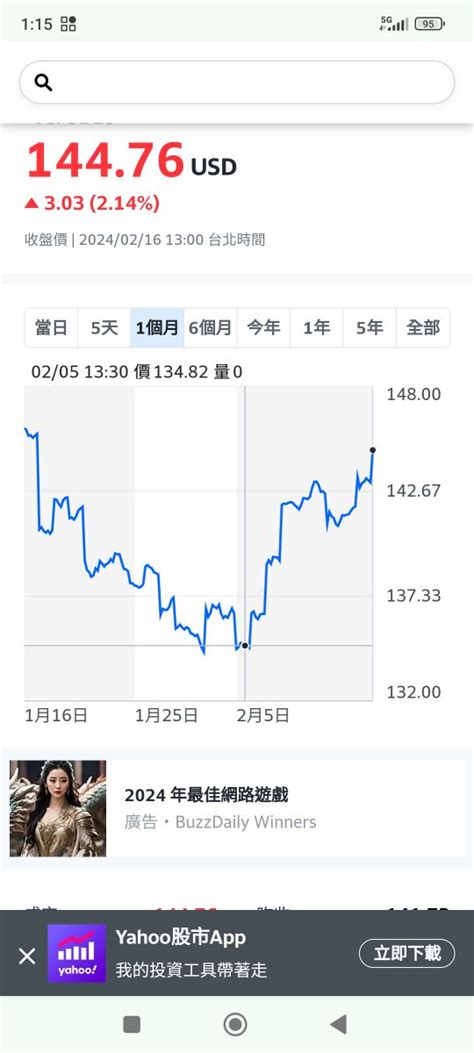This screenshot has width=474, height=1053.
Task: Open the 2024 年最佳網路遊戲 ad
Action: point(237,809)
